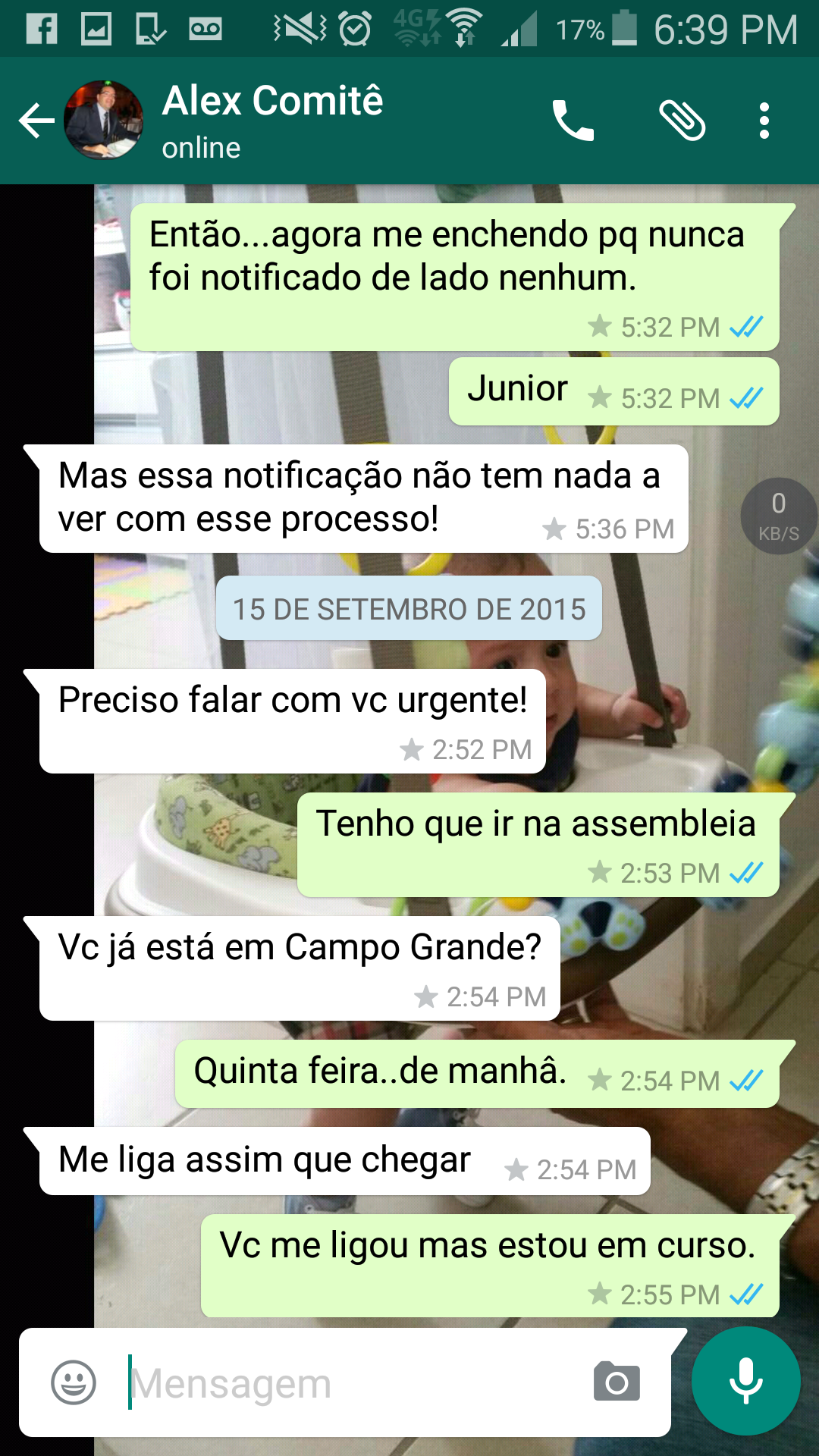Open the attachment paperclip menu
Viewport: 819px width, 1456px height.
pos(682,121)
